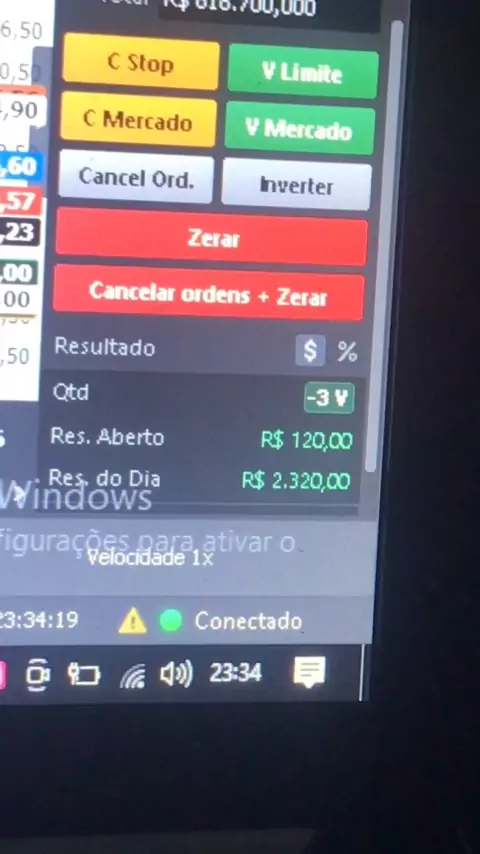Place a V Limite sell order
480x854 pixels.
point(303,72)
